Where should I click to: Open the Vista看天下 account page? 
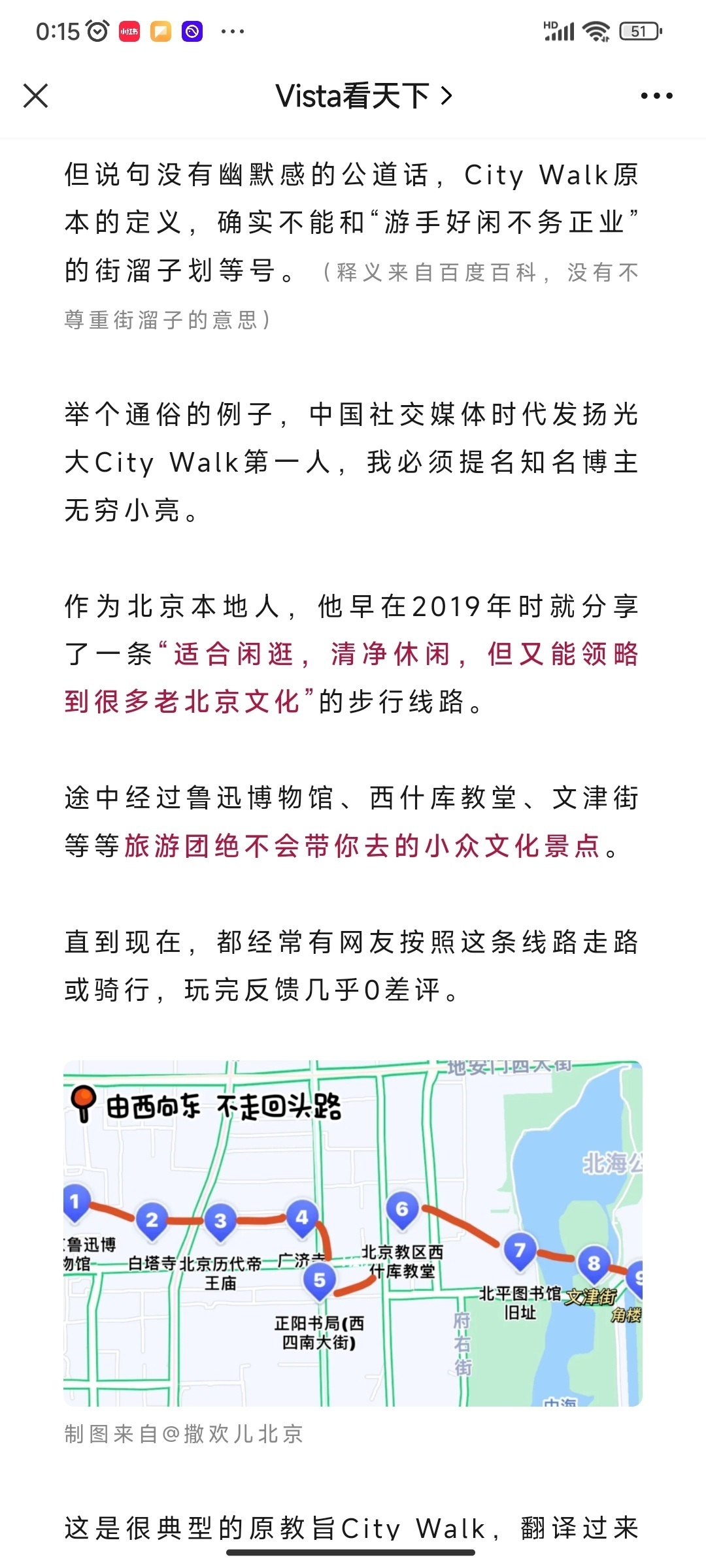coord(363,96)
